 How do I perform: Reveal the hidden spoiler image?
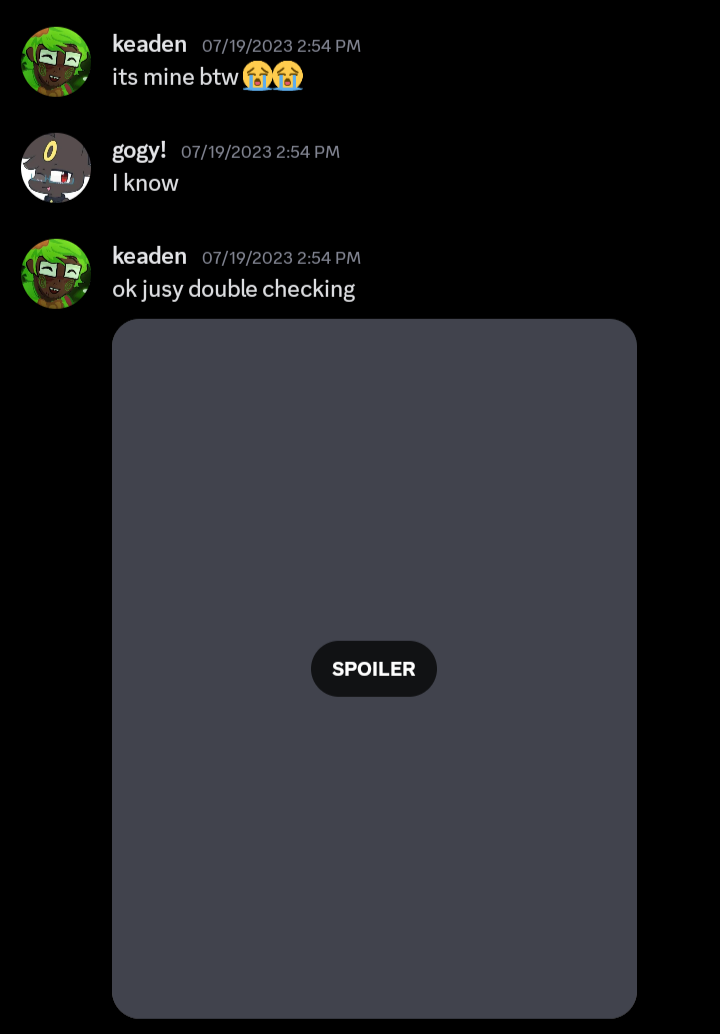[x=373, y=669]
